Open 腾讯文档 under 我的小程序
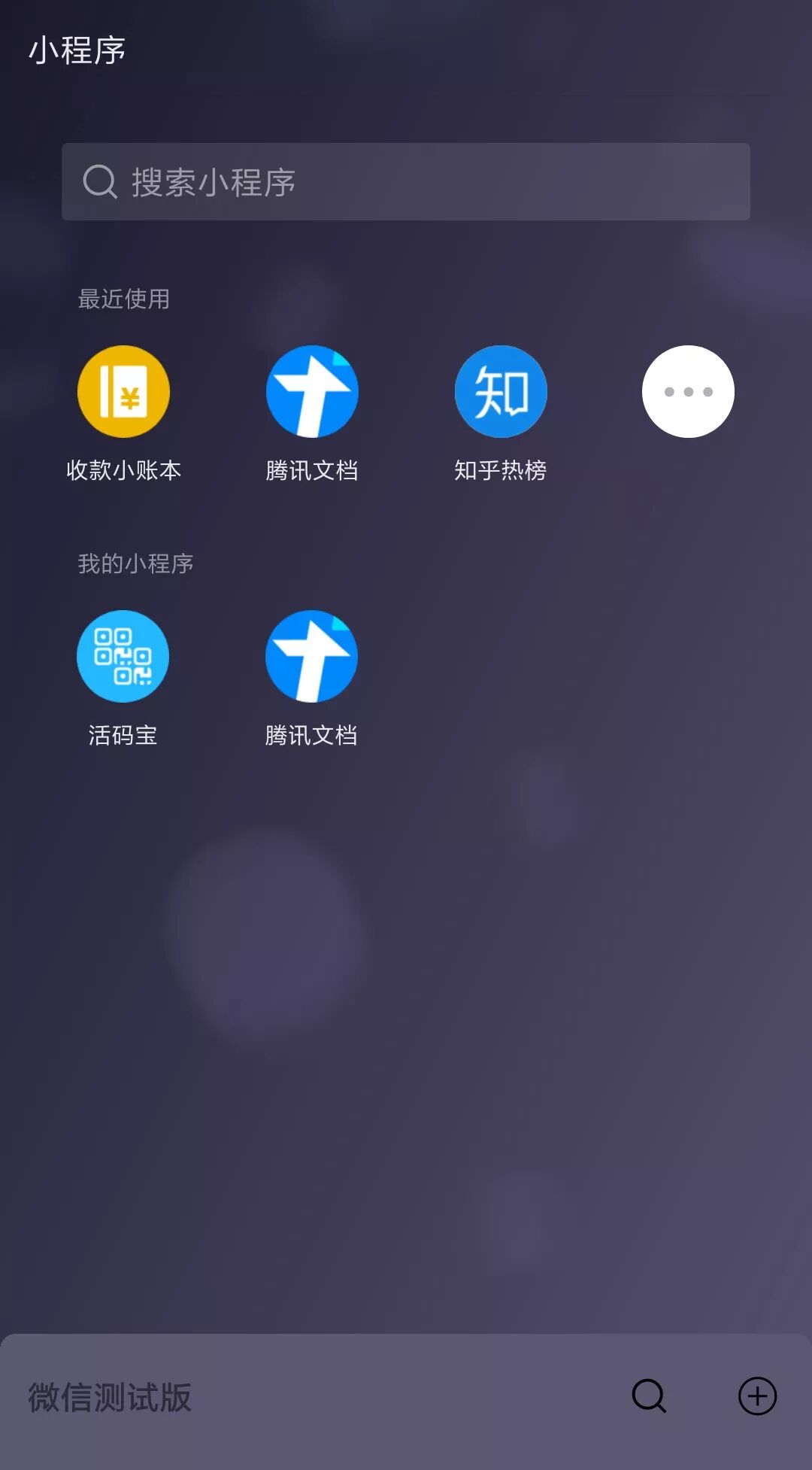The height and width of the screenshot is (1470, 812). (x=311, y=657)
